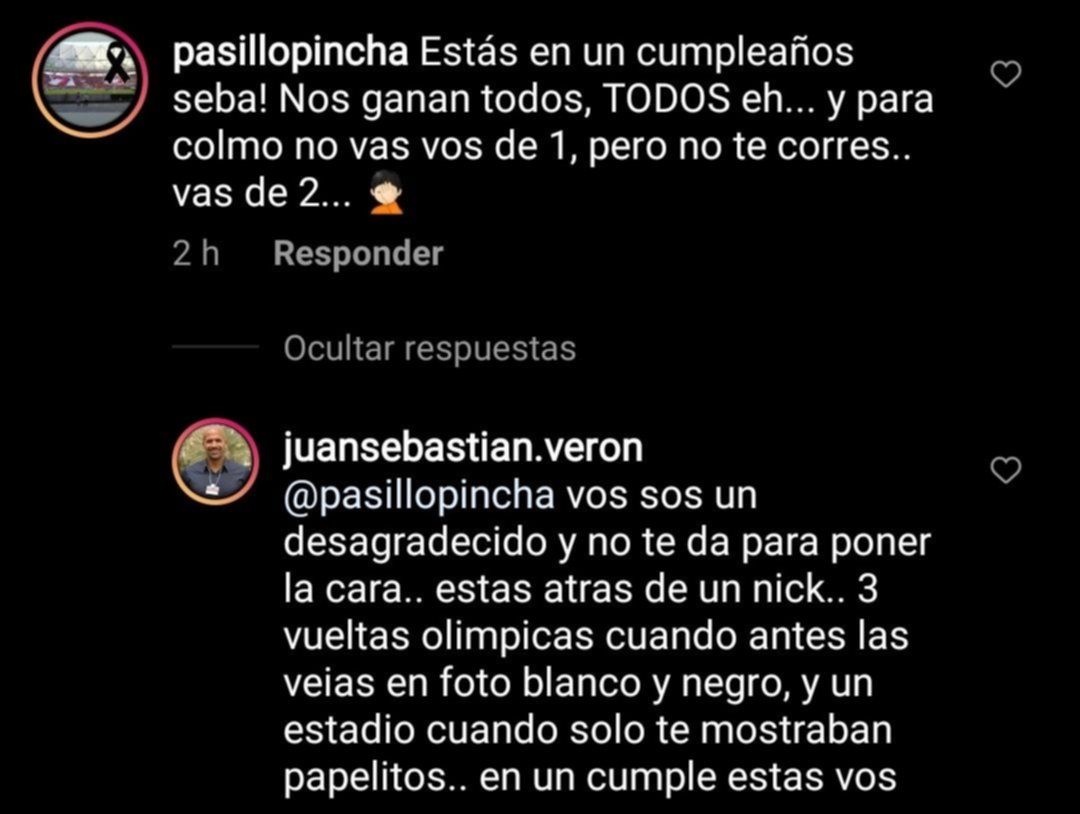Collapse replies with Ocultar respuestas
This screenshot has height=814, width=1080.
click(x=429, y=348)
